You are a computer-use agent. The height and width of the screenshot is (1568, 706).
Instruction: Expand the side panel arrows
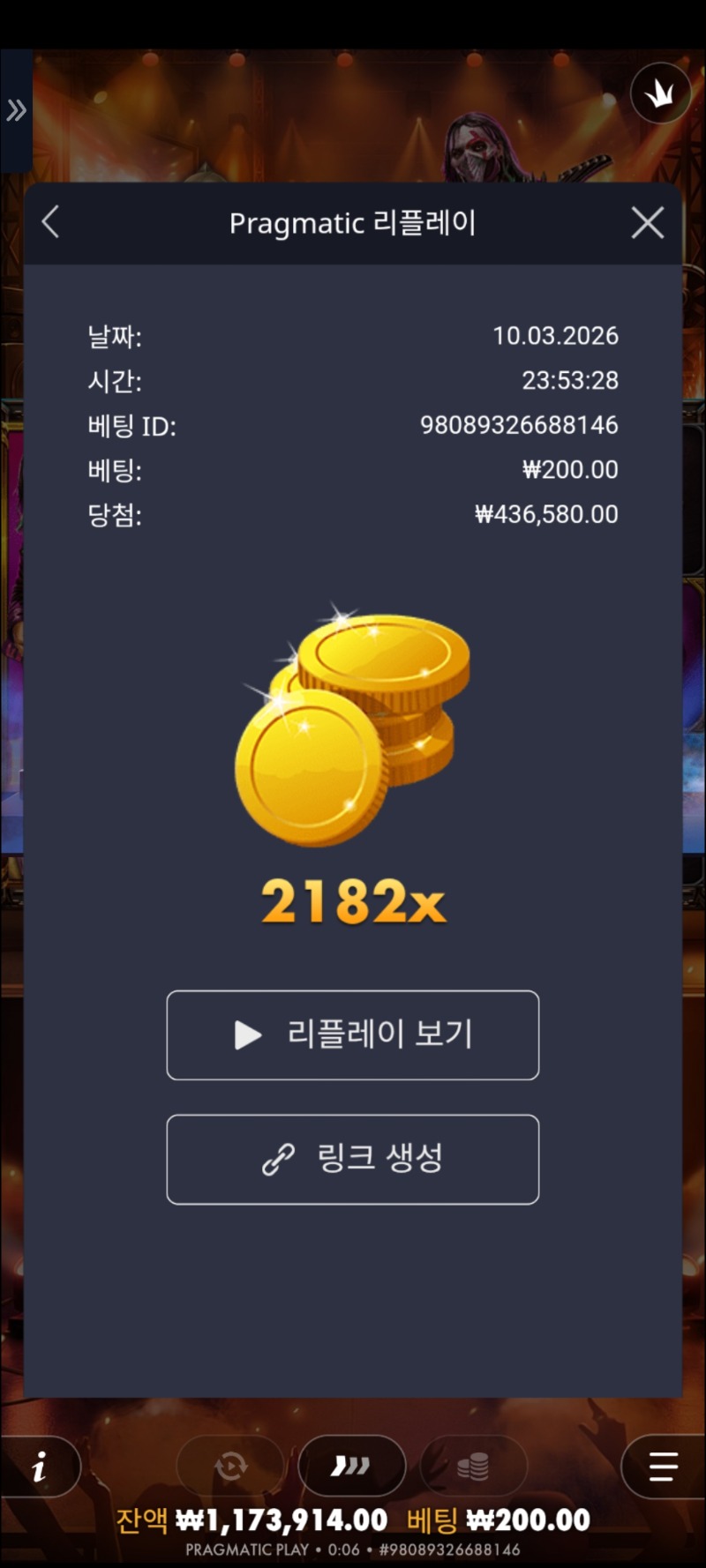click(17, 111)
